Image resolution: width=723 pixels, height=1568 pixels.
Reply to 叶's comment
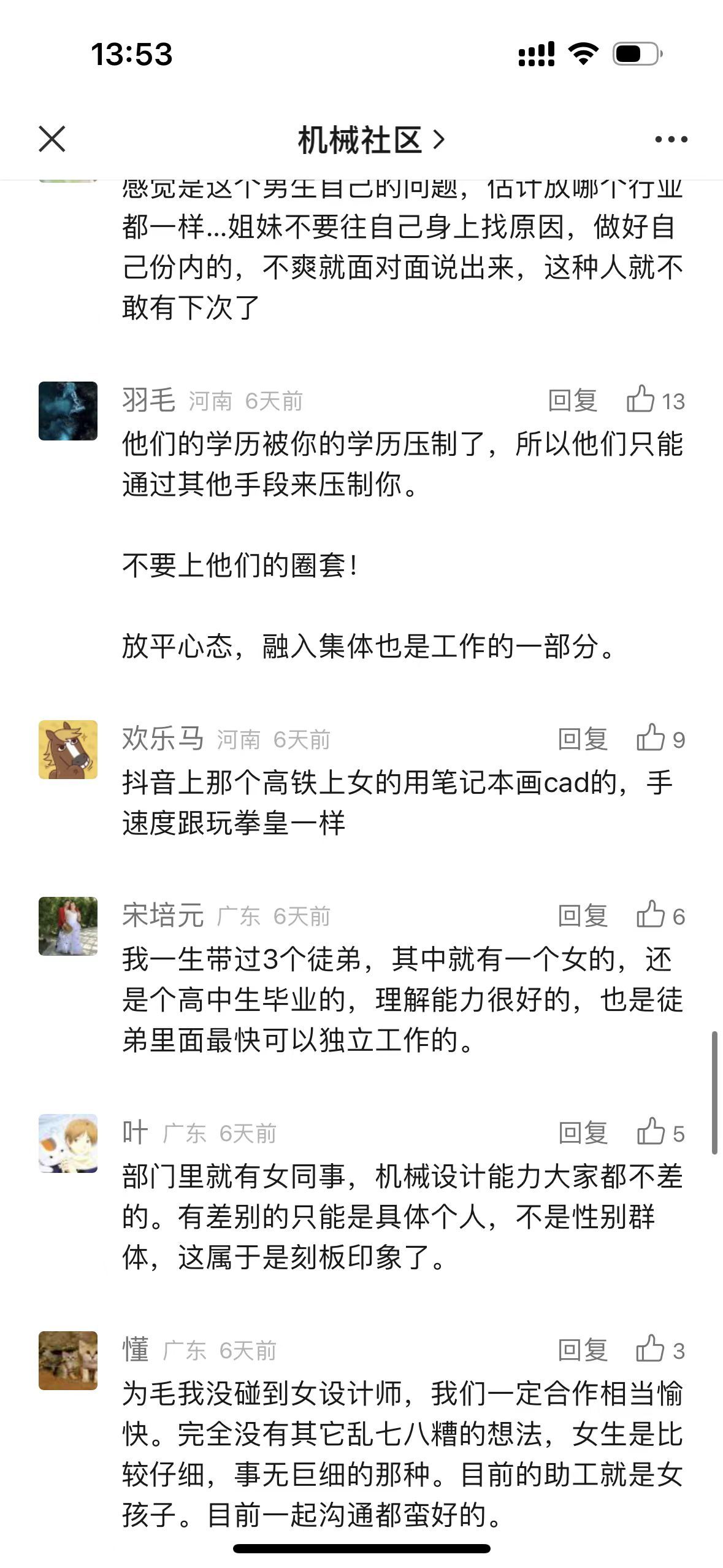pos(582,1134)
